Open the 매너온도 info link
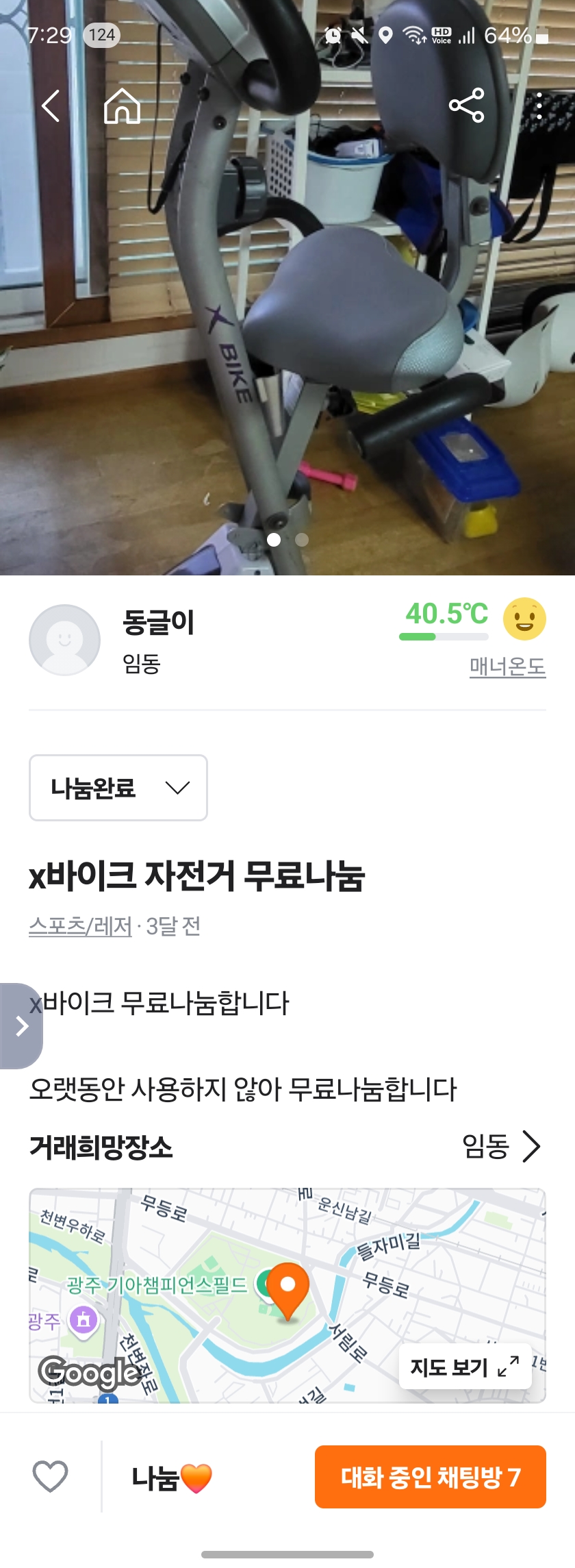The image size is (575, 1568). 507,667
